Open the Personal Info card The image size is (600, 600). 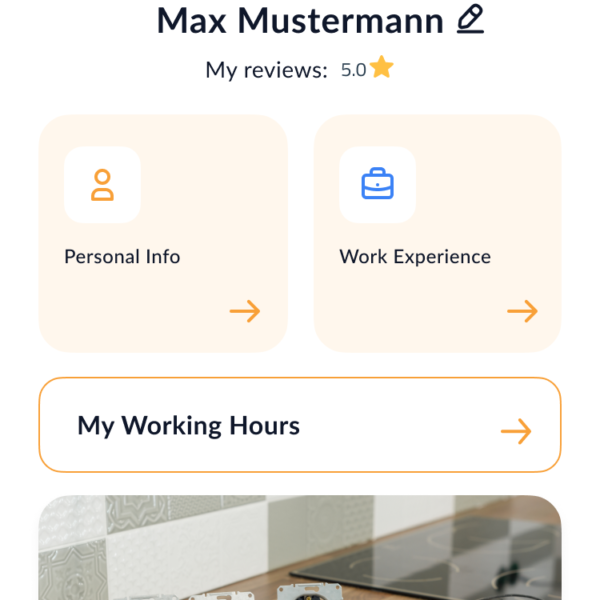163,233
